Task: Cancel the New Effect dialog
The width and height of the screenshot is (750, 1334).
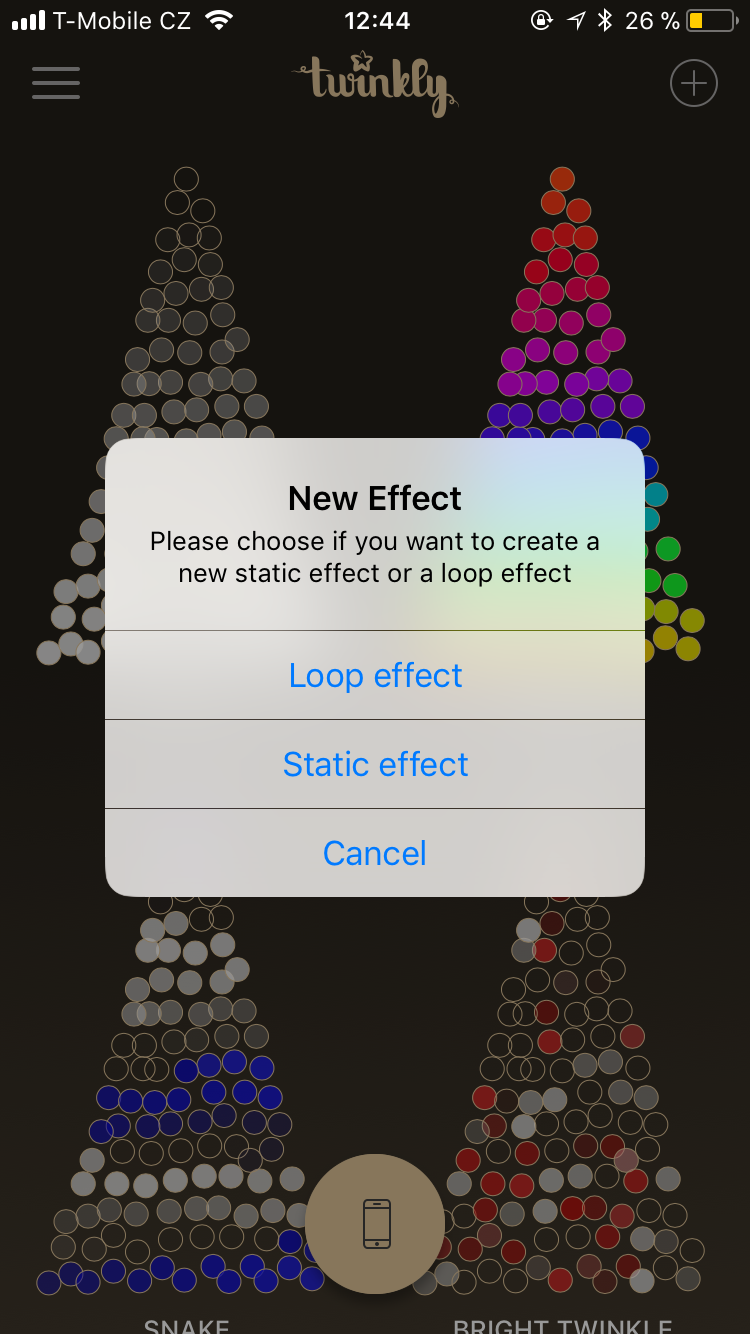Action: [x=375, y=853]
